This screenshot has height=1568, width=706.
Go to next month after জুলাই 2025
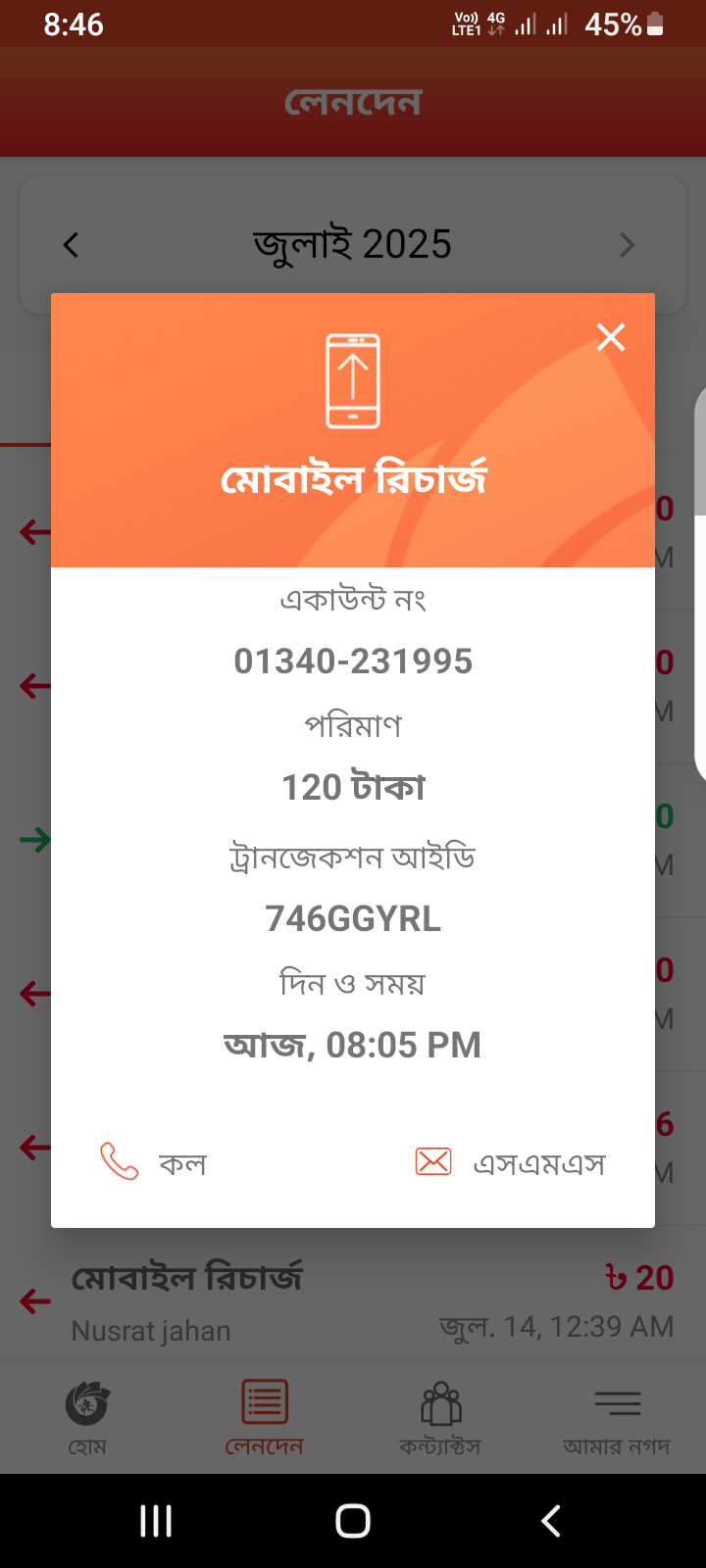pyautogui.click(x=628, y=245)
